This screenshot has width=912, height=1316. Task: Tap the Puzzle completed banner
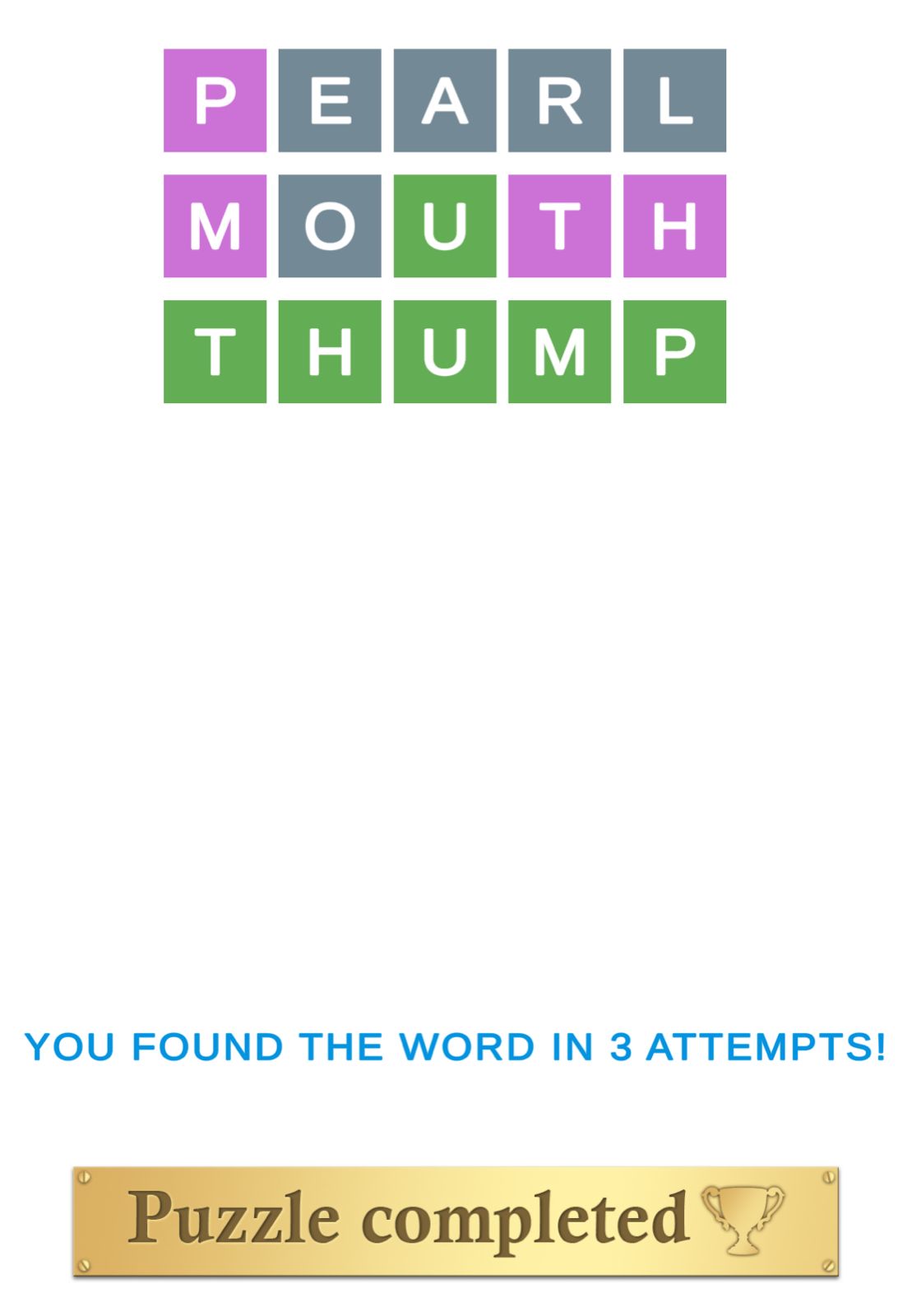pyautogui.click(x=456, y=1221)
